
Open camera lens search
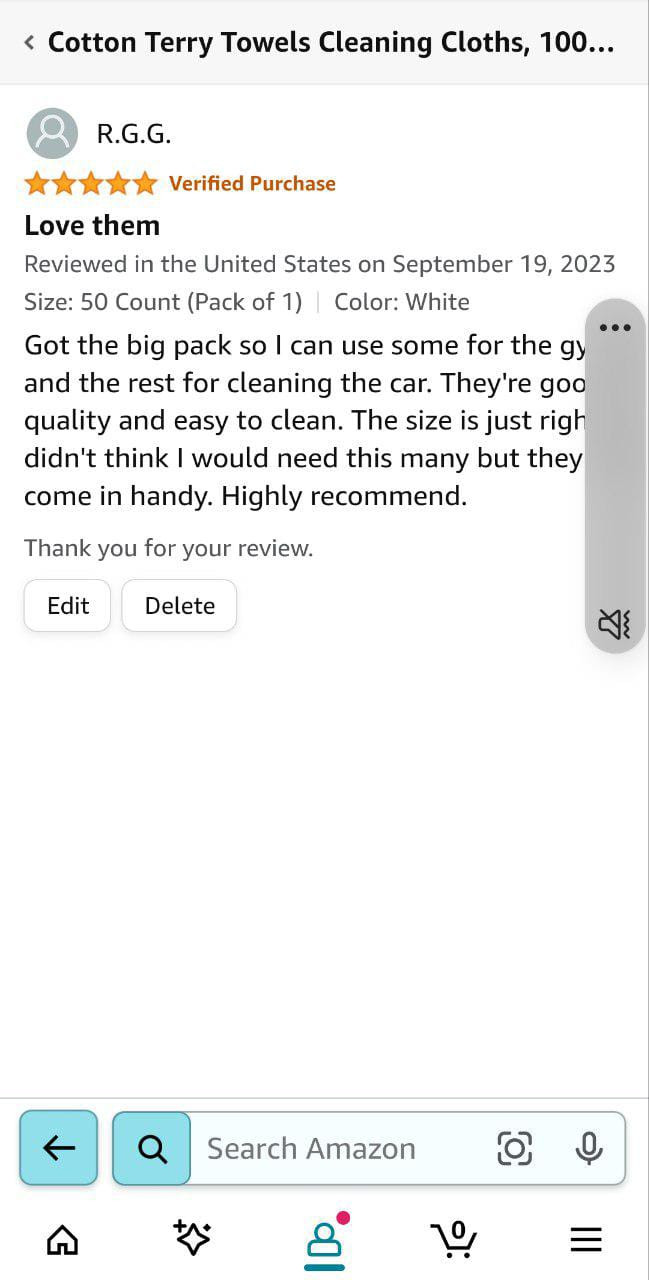515,1148
